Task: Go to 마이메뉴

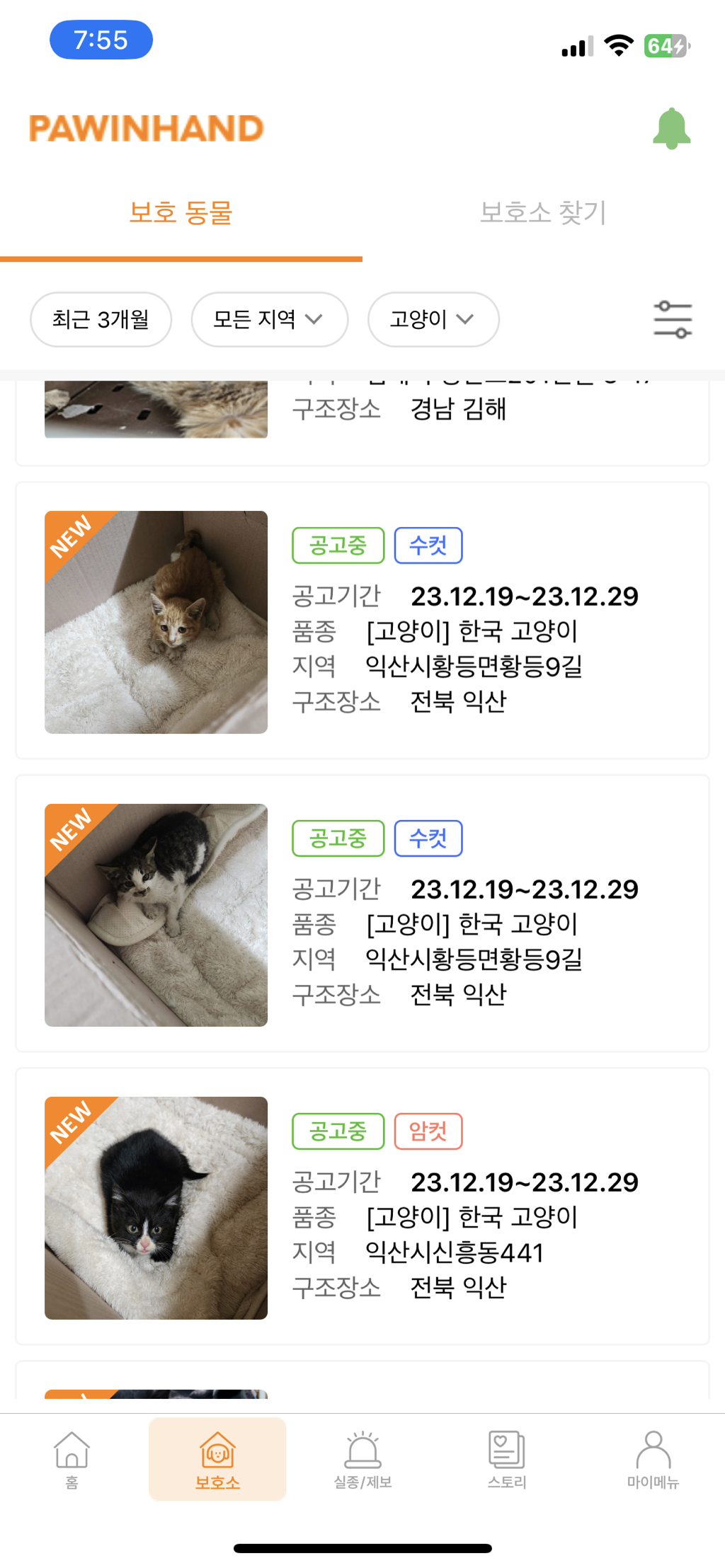Action: point(652,1459)
